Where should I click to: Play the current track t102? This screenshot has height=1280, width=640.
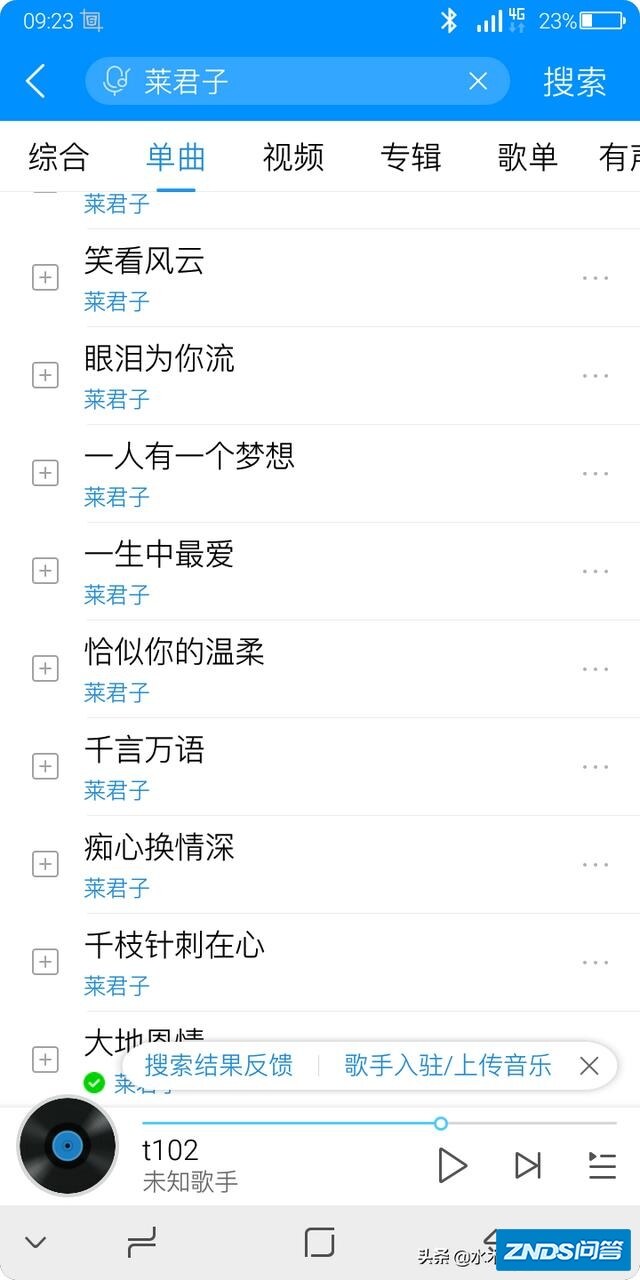(452, 1165)
